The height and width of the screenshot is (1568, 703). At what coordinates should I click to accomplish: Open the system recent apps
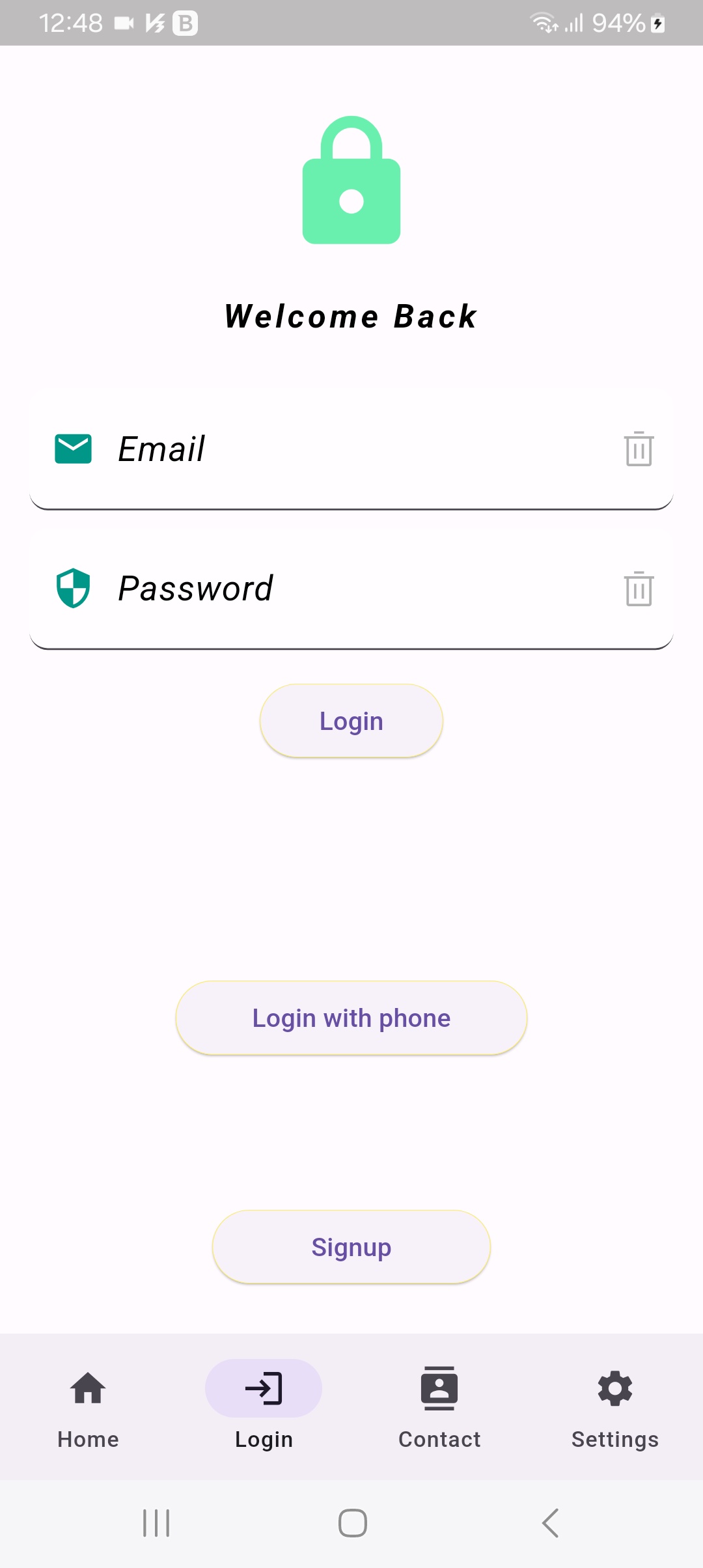click(156, 1523)
